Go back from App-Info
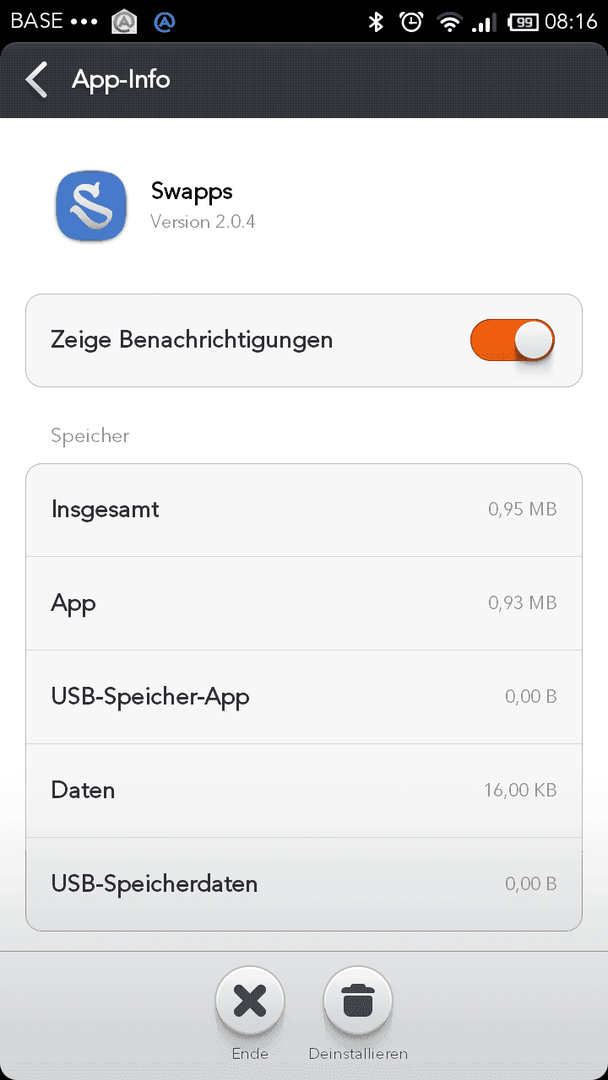 pos(36,80)
